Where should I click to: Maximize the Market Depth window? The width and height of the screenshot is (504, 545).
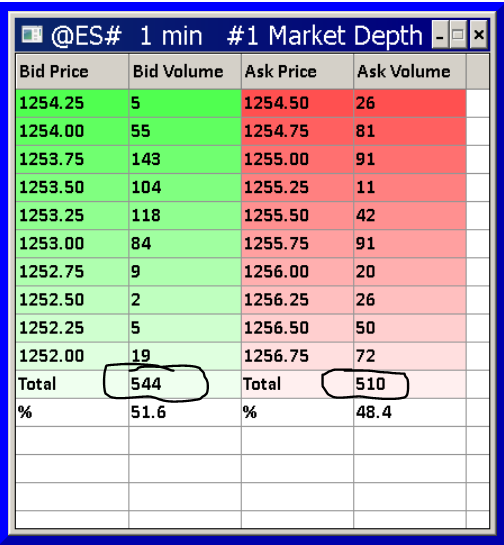tap(459, 34)
